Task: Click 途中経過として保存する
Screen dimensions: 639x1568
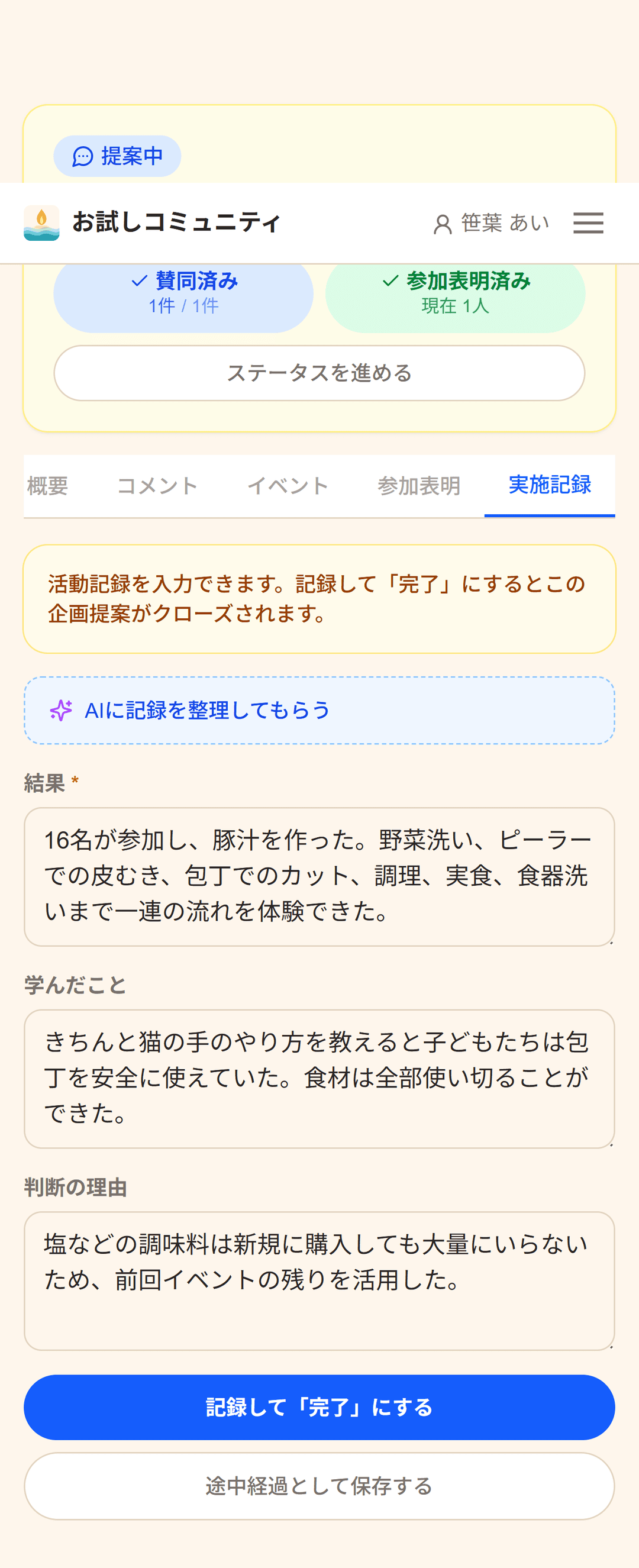Action: [x=319, y=1486]
